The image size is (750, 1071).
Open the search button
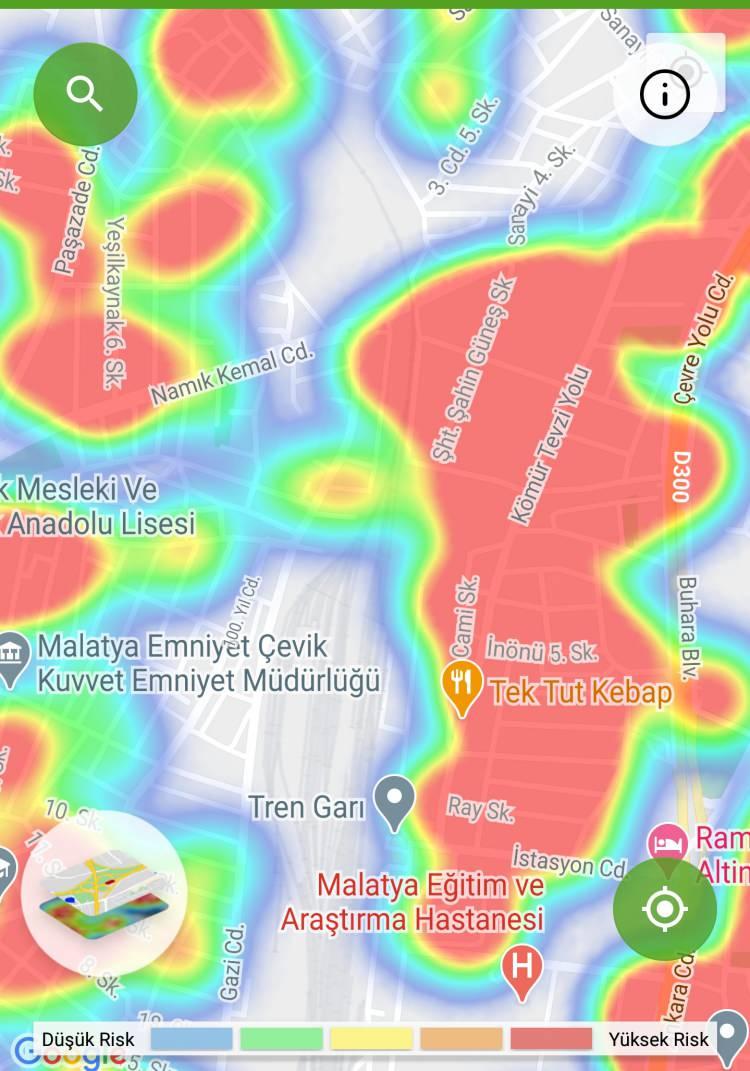pos(85,94)
